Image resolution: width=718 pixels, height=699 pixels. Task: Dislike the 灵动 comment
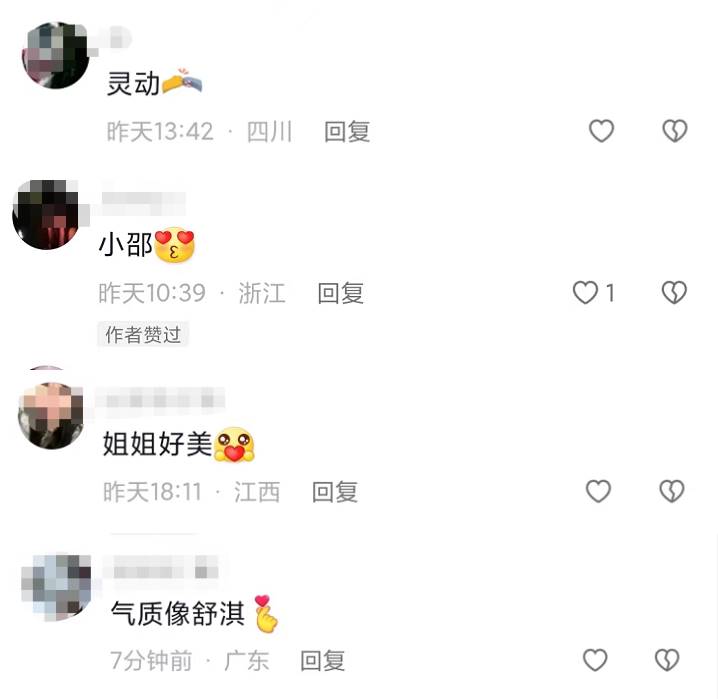(675, 131)
